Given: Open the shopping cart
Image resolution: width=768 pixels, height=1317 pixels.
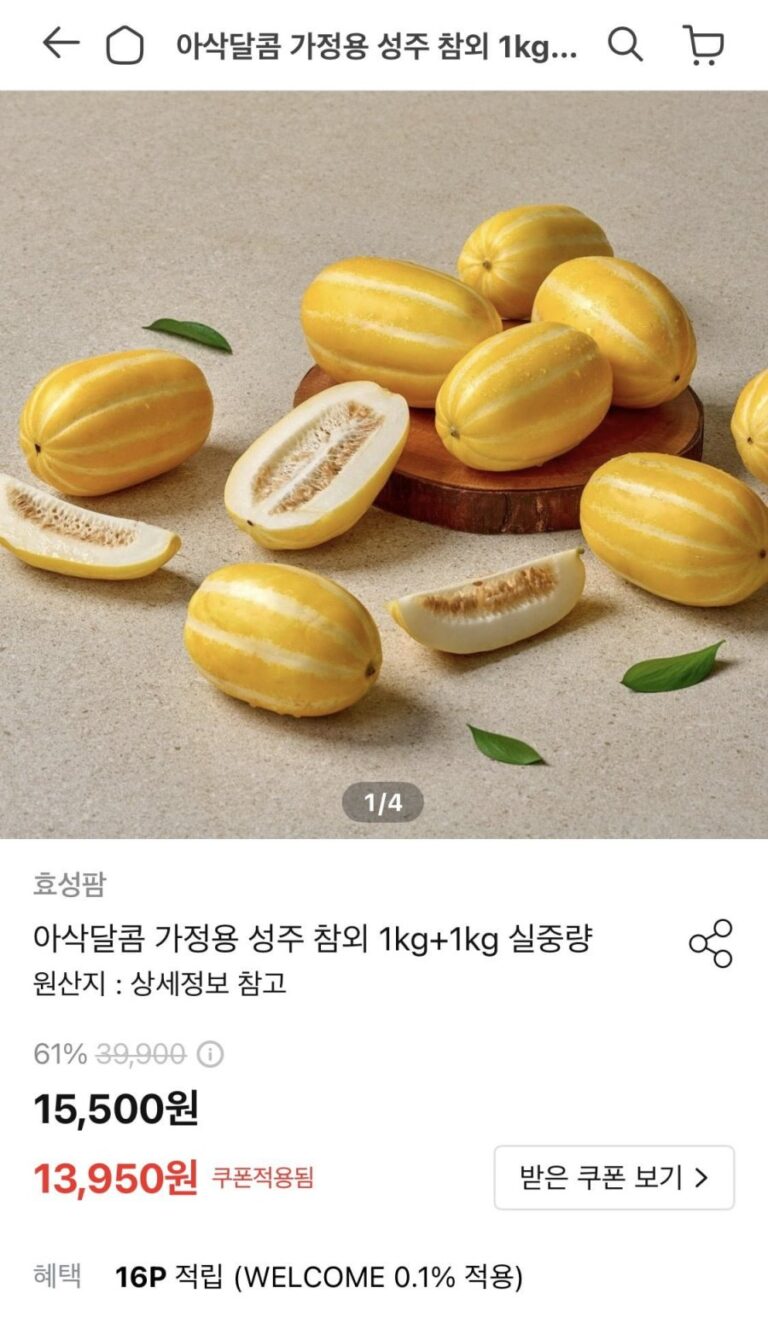Looking at the screenshot, I should pyautogui.click(x=703, y=45).
